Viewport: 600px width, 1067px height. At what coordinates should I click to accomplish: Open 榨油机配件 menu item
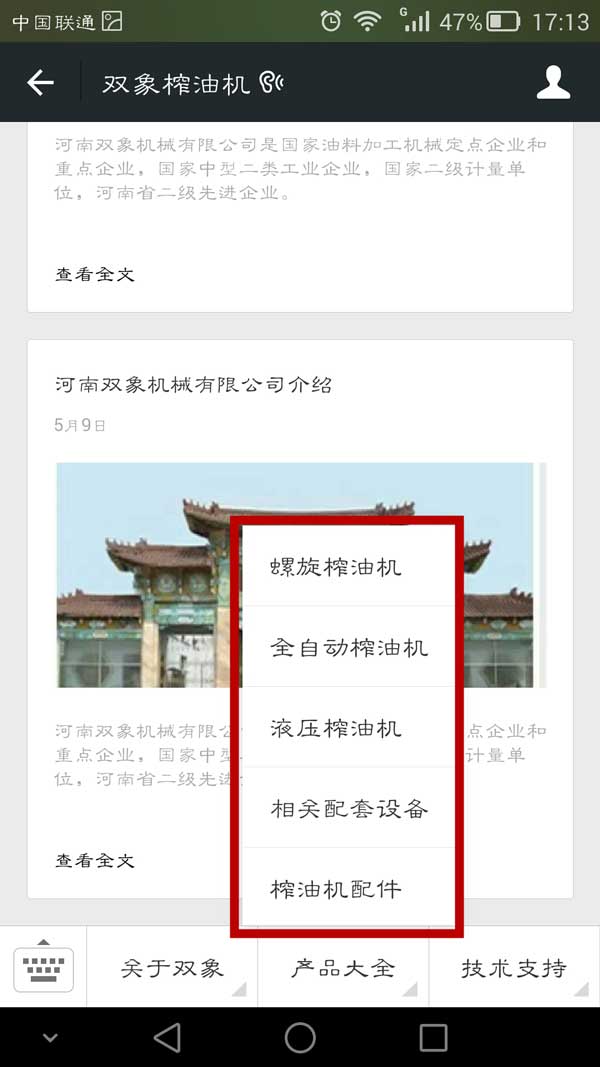point(336,888)
